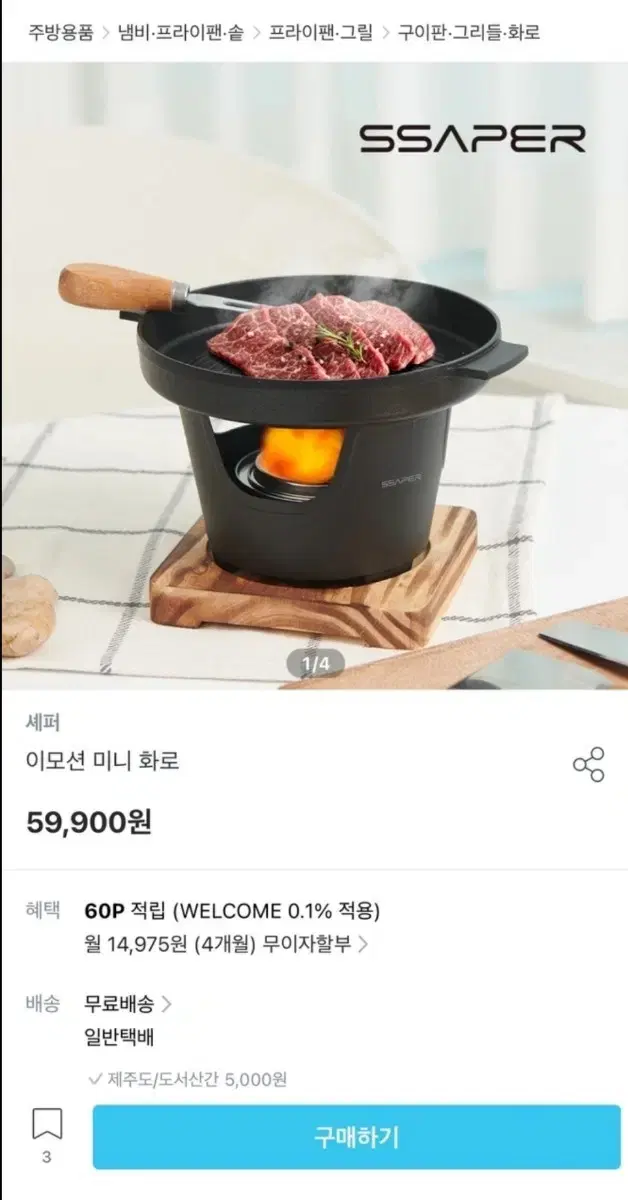The height and width of the screenshot is (1200, 628).
Task: Bookmark this product
Action: point(46,1125)
